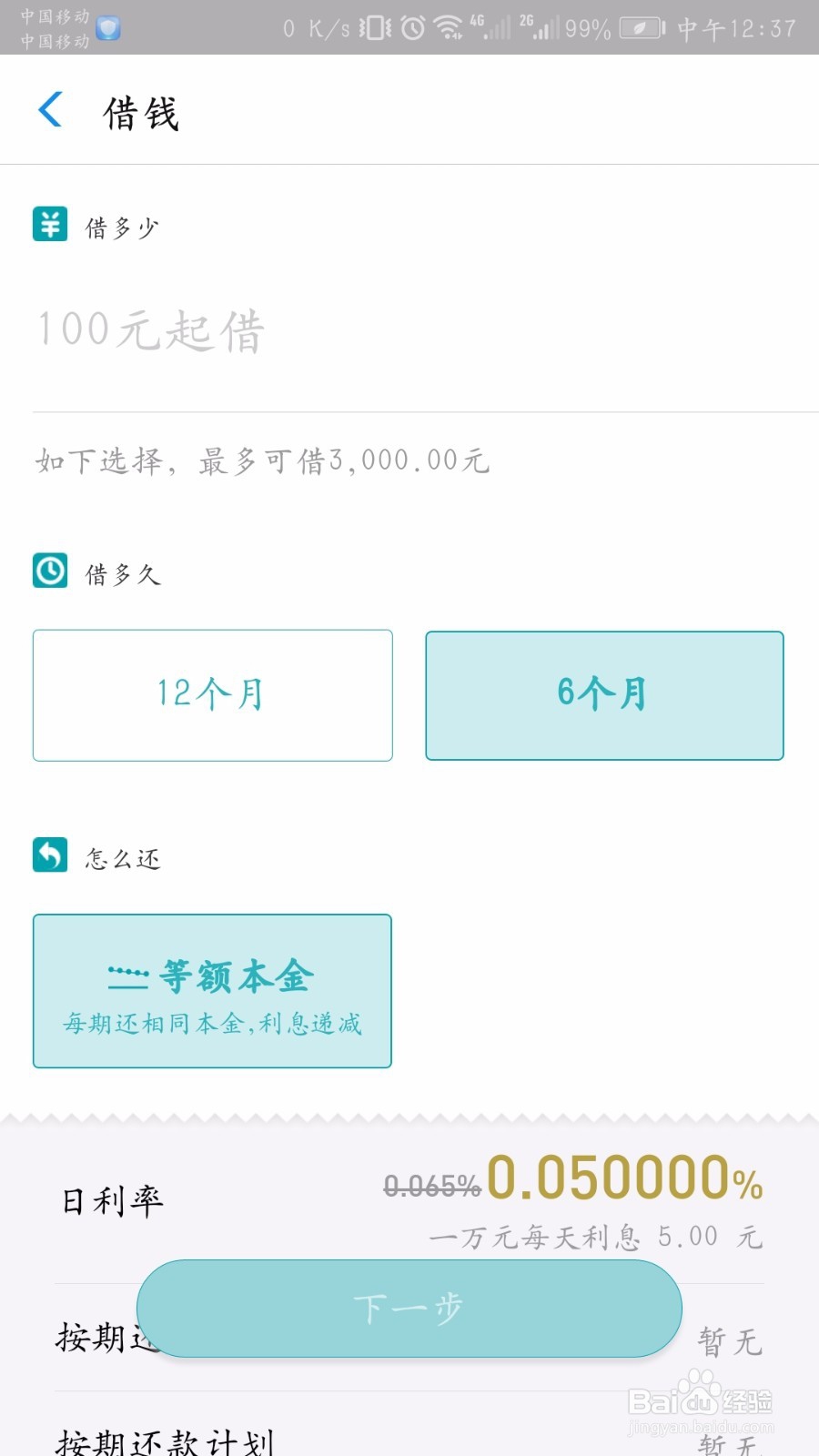Choose the 等额本金 repayment method
819x1456 pixels.
click(211, 990)
